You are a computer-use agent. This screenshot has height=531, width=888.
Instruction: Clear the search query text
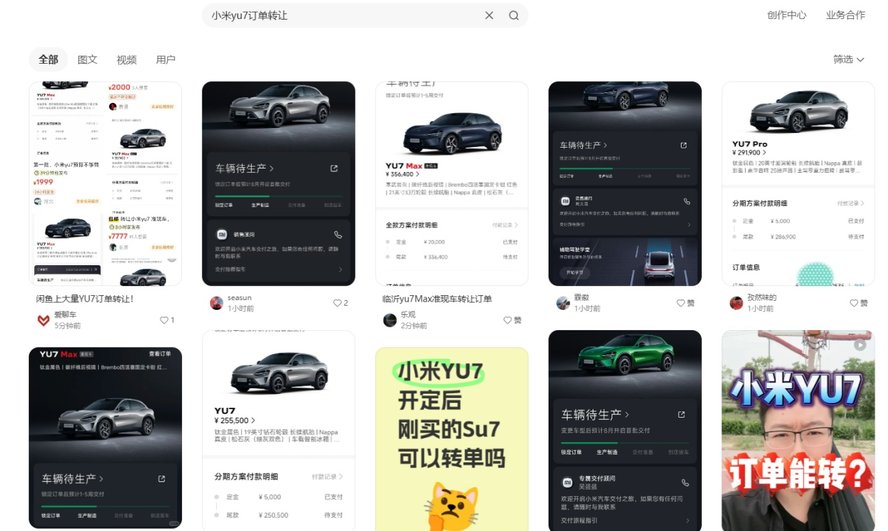point(489,16)
